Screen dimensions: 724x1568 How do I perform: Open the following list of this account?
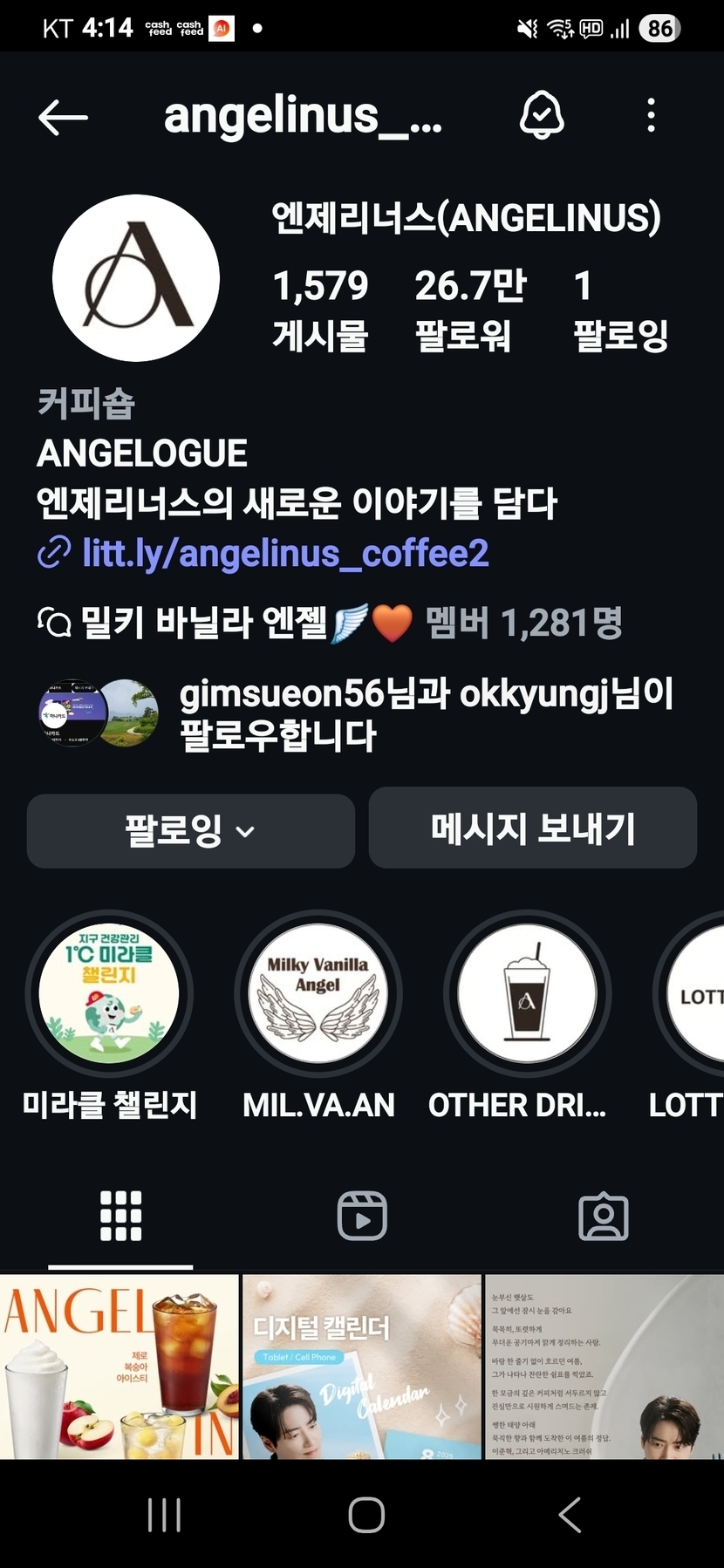619,310
